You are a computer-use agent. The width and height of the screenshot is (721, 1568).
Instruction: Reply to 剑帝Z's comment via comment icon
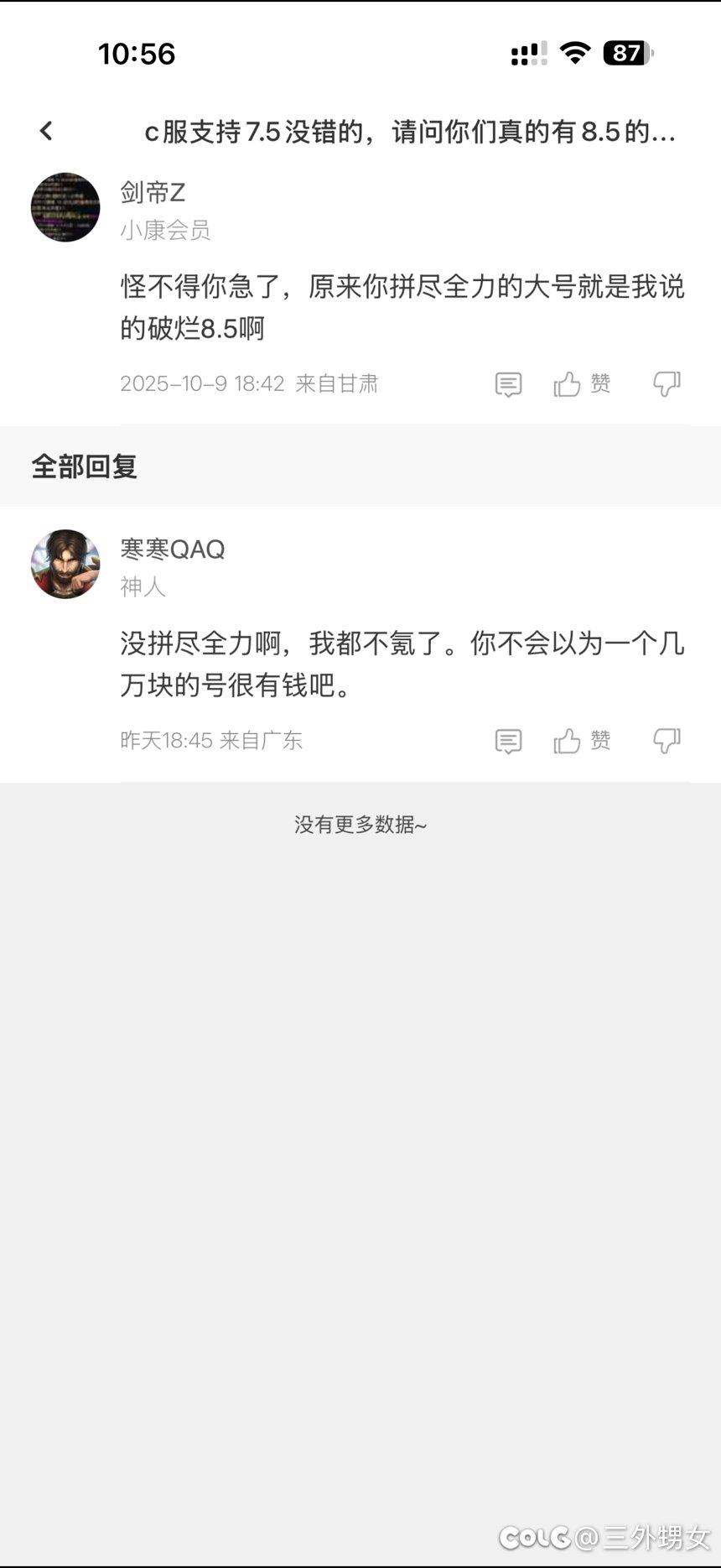tap(508, 384)
